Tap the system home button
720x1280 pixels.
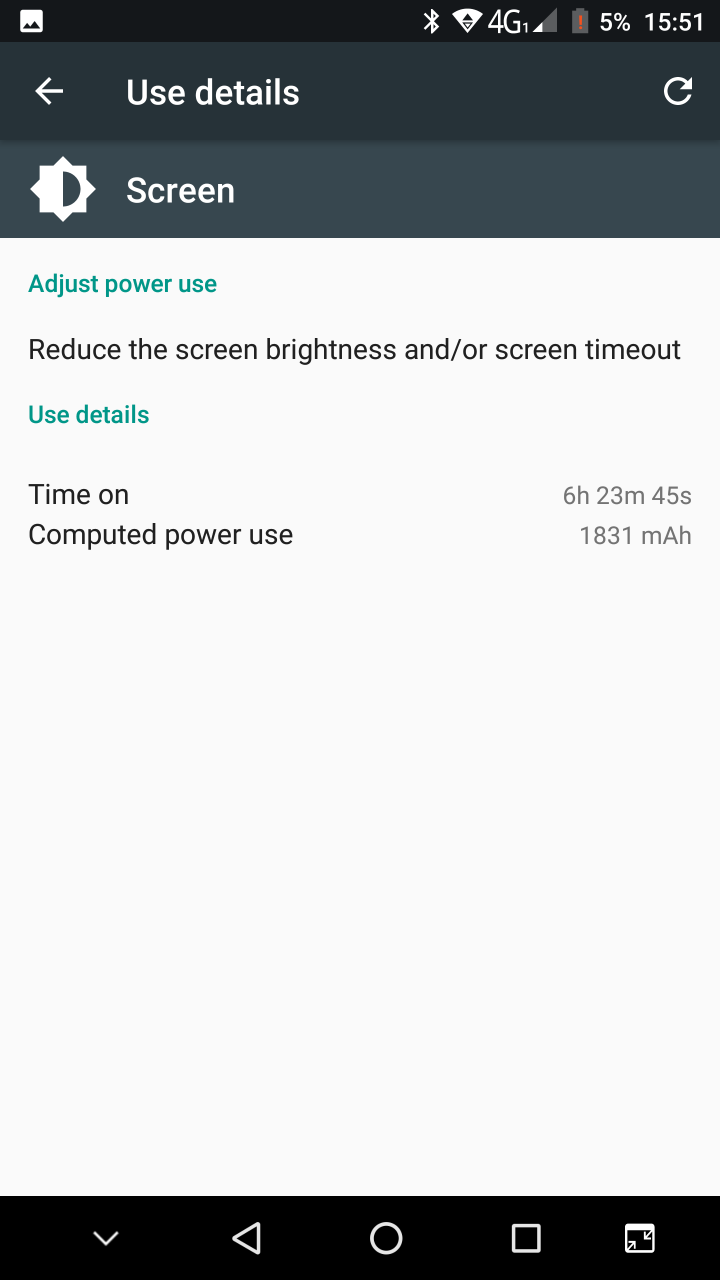(386, 1238)
